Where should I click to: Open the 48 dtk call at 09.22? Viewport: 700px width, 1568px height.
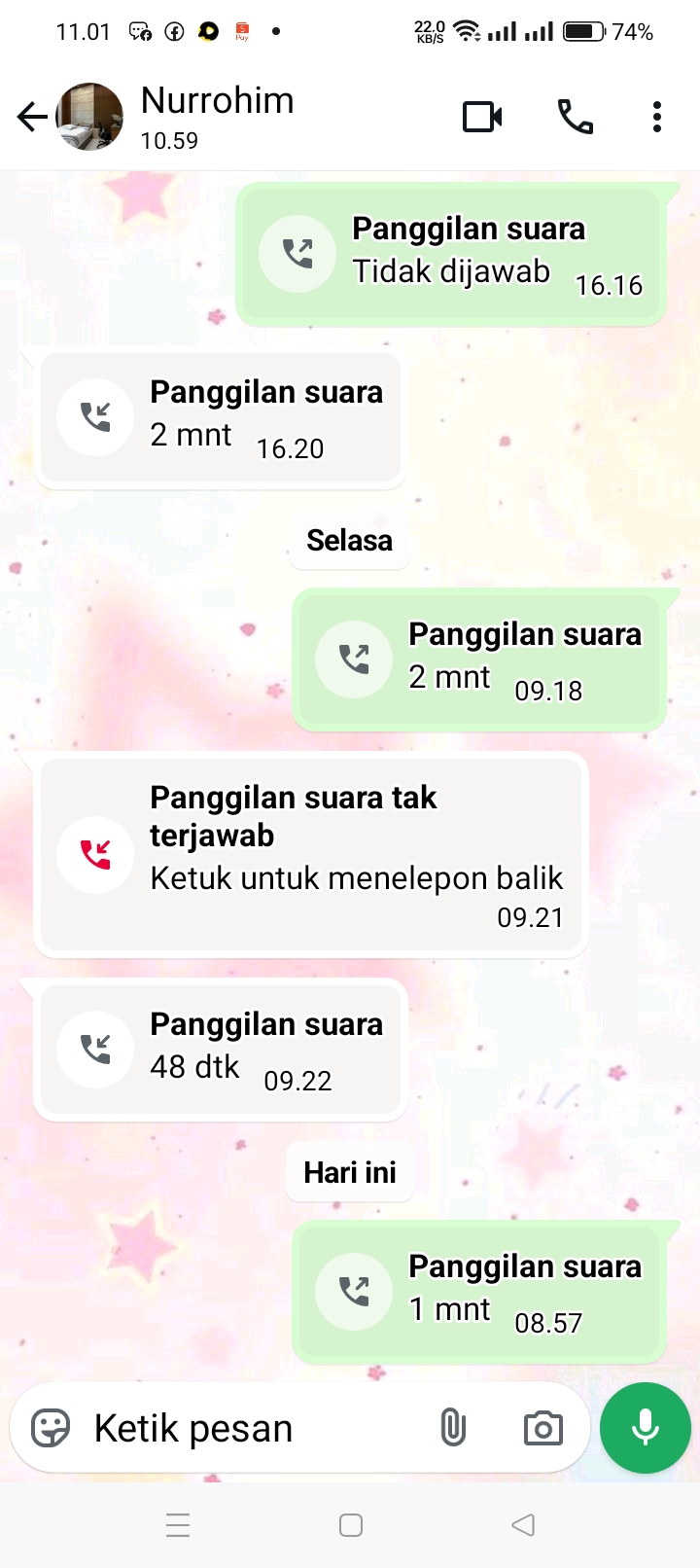(220, 1050)
